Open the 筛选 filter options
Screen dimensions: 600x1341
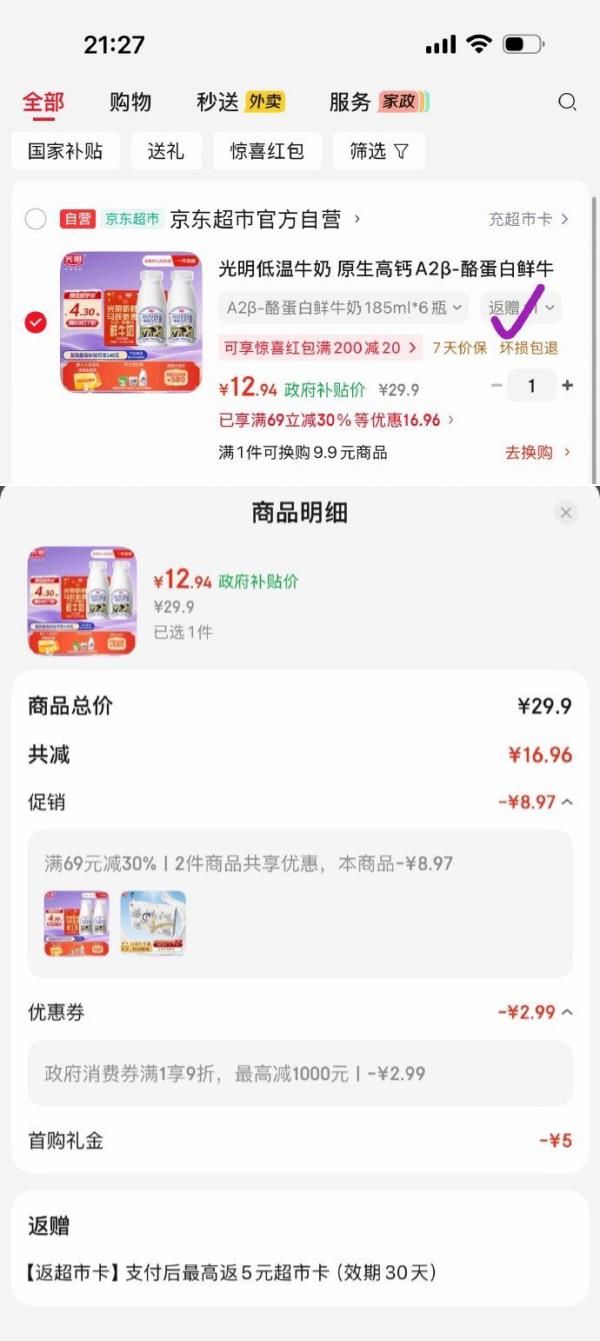[379, 151]
